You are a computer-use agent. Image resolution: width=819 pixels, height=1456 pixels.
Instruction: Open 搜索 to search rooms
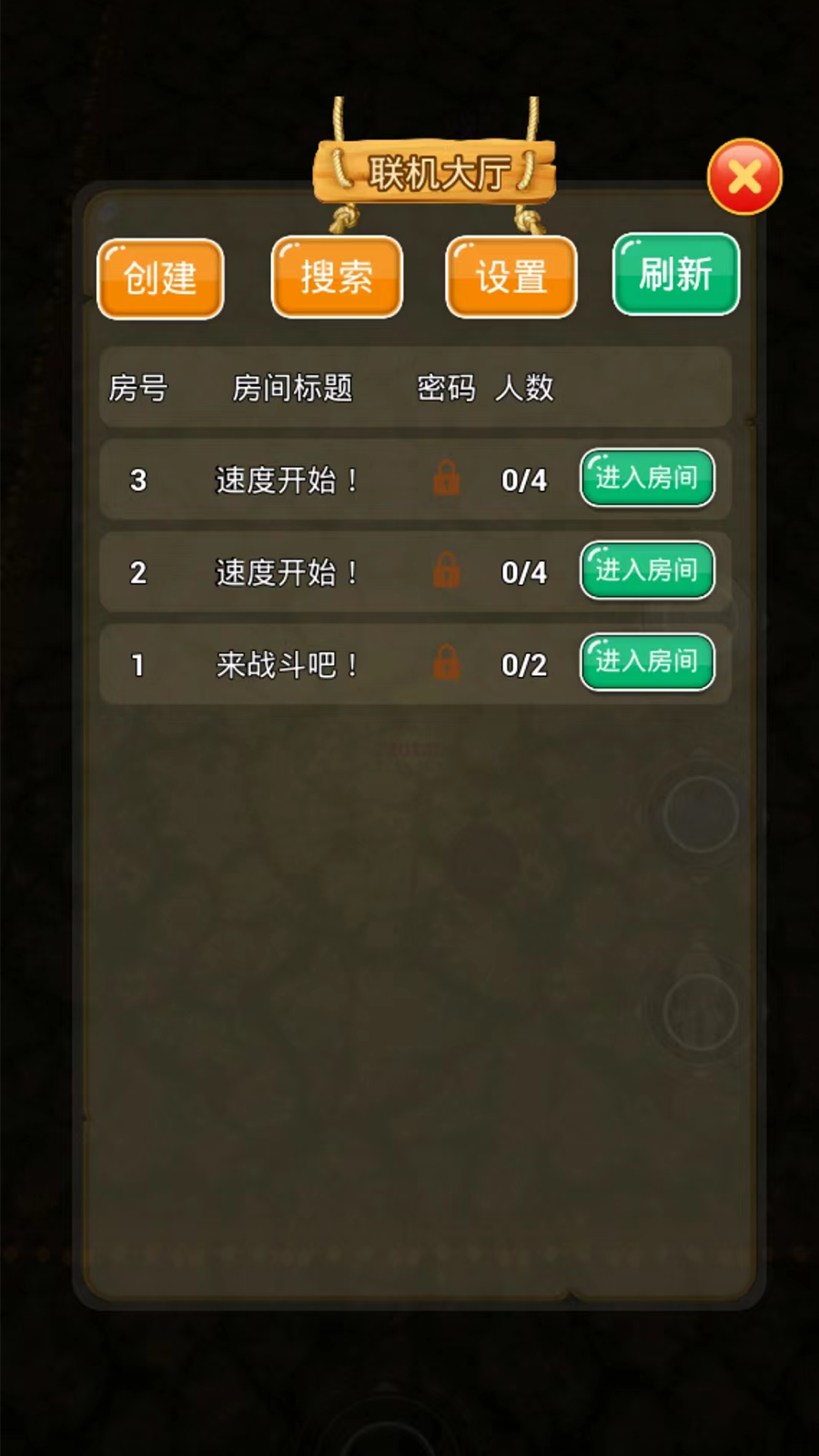click(x=337, y=278)
